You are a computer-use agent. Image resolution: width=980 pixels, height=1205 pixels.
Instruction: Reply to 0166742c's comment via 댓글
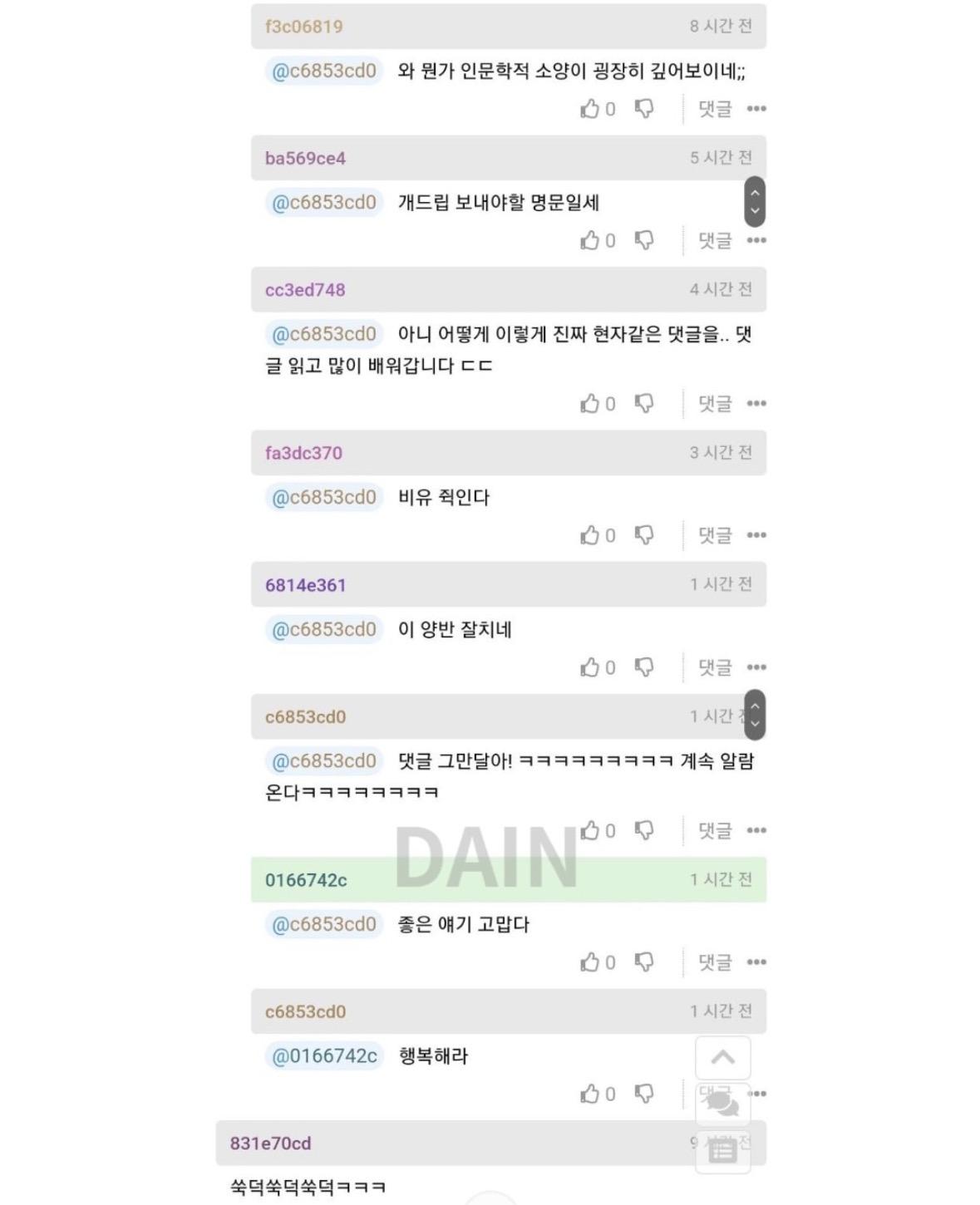[715, 962]
